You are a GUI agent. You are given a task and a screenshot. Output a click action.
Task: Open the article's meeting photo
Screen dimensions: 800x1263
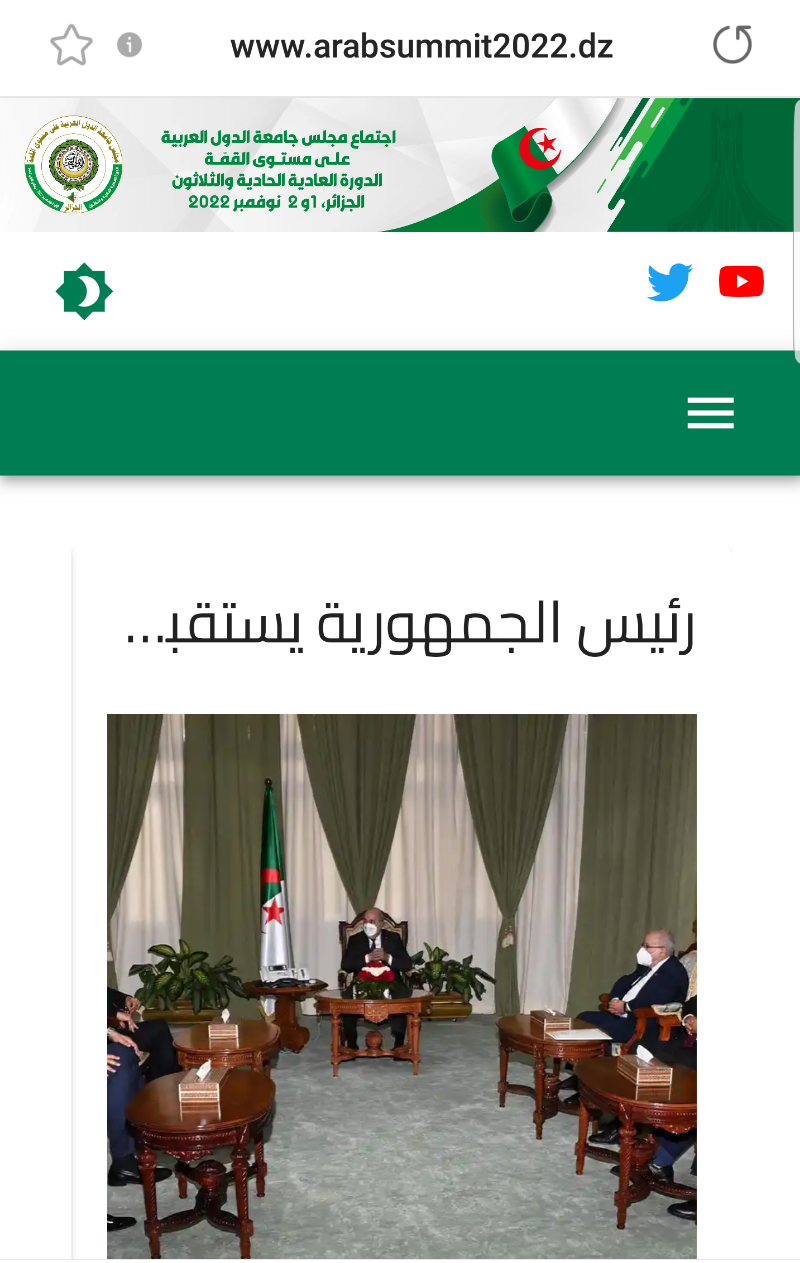[401, 985]
